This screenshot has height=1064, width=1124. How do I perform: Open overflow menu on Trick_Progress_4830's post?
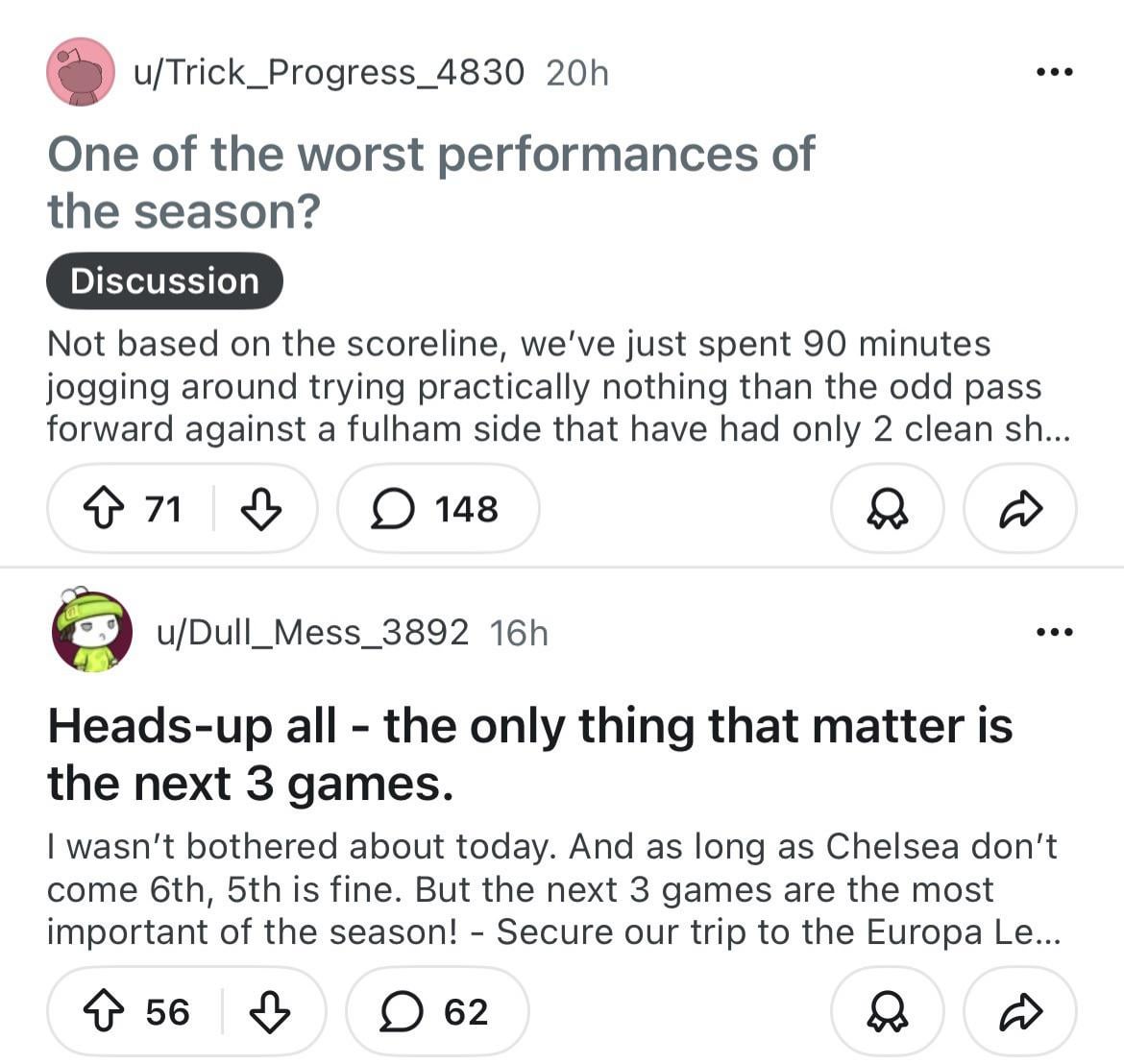point(1054,72)
